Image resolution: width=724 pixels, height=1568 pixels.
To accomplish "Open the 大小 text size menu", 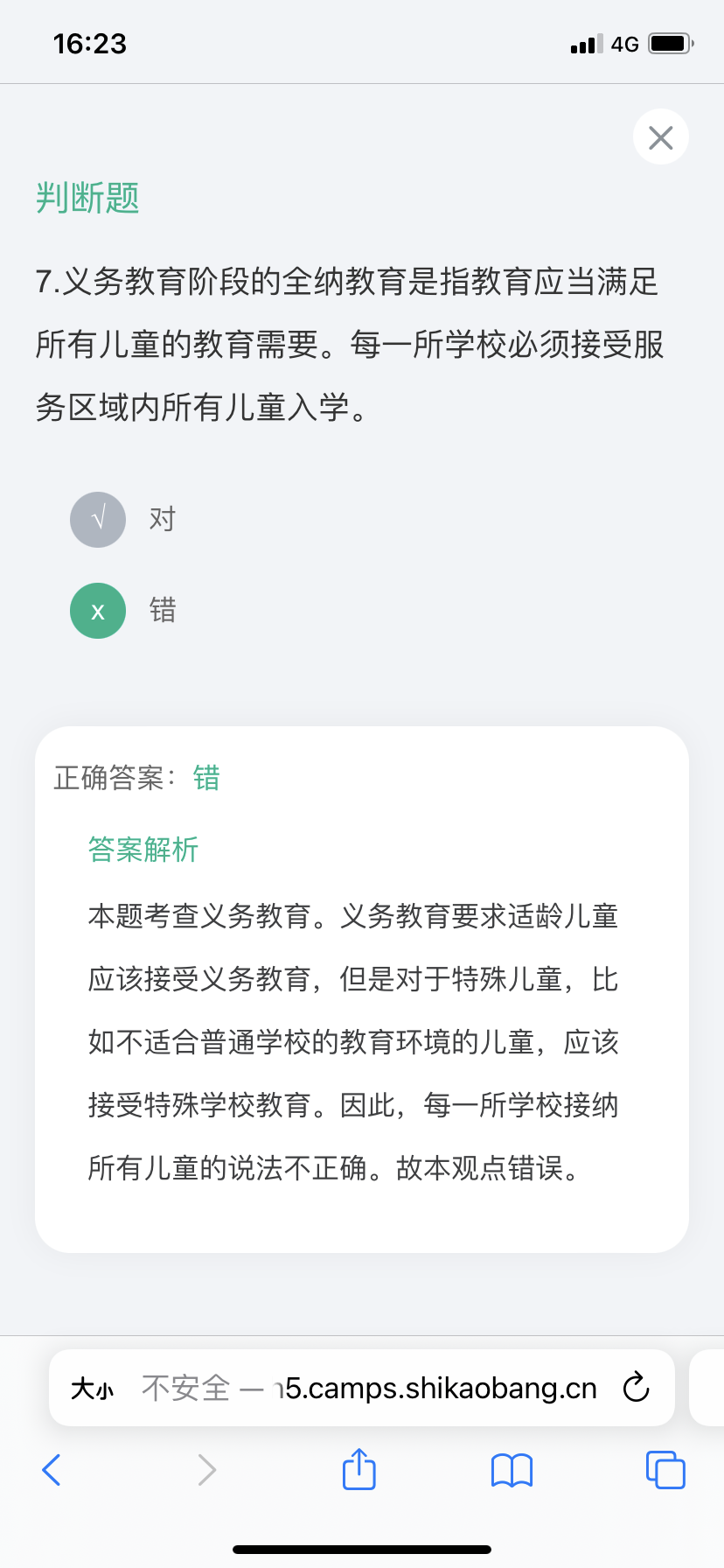I will [93, 1388].
